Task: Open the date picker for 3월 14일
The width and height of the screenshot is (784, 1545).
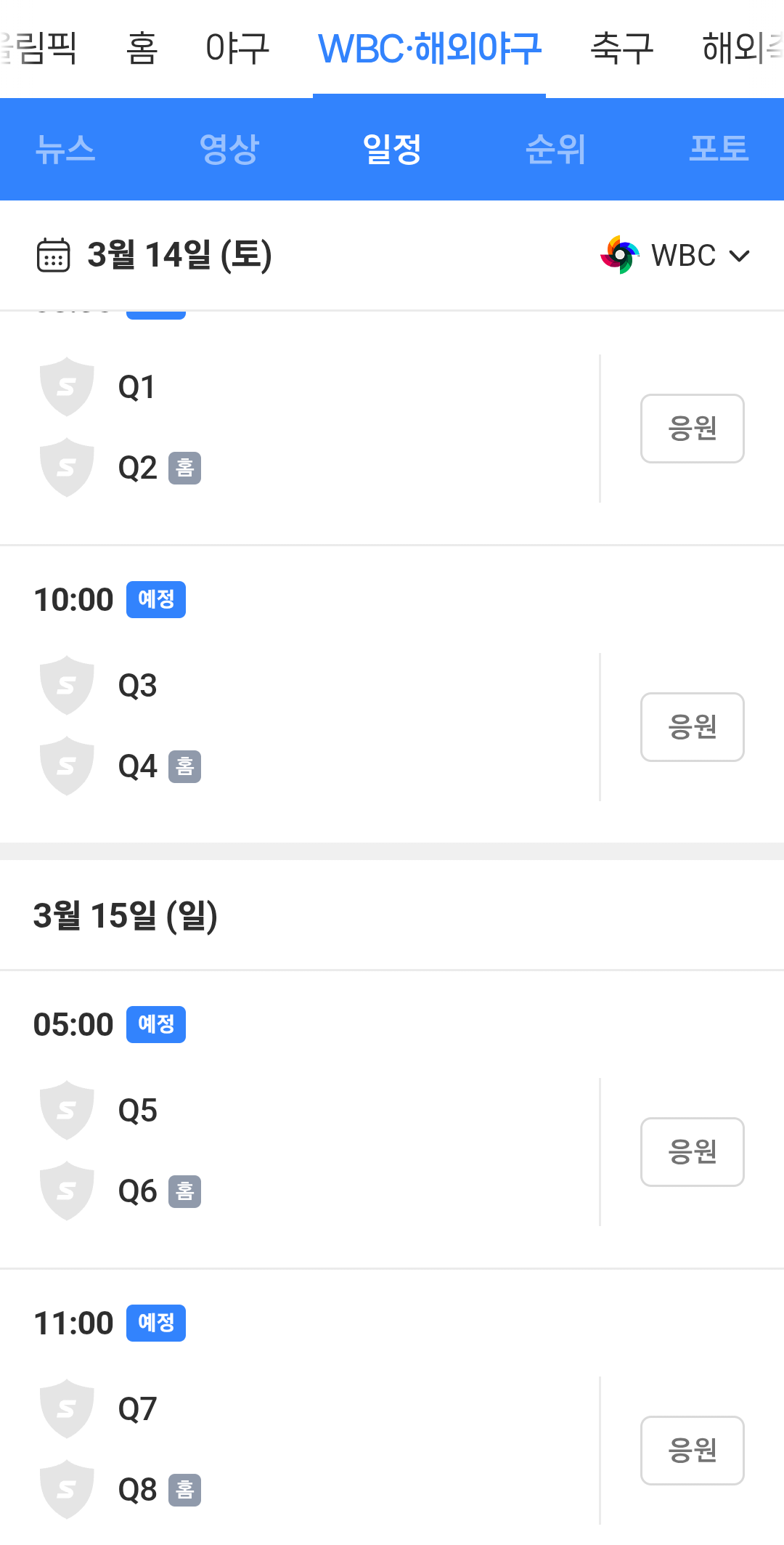Action: tap(154, 256)
